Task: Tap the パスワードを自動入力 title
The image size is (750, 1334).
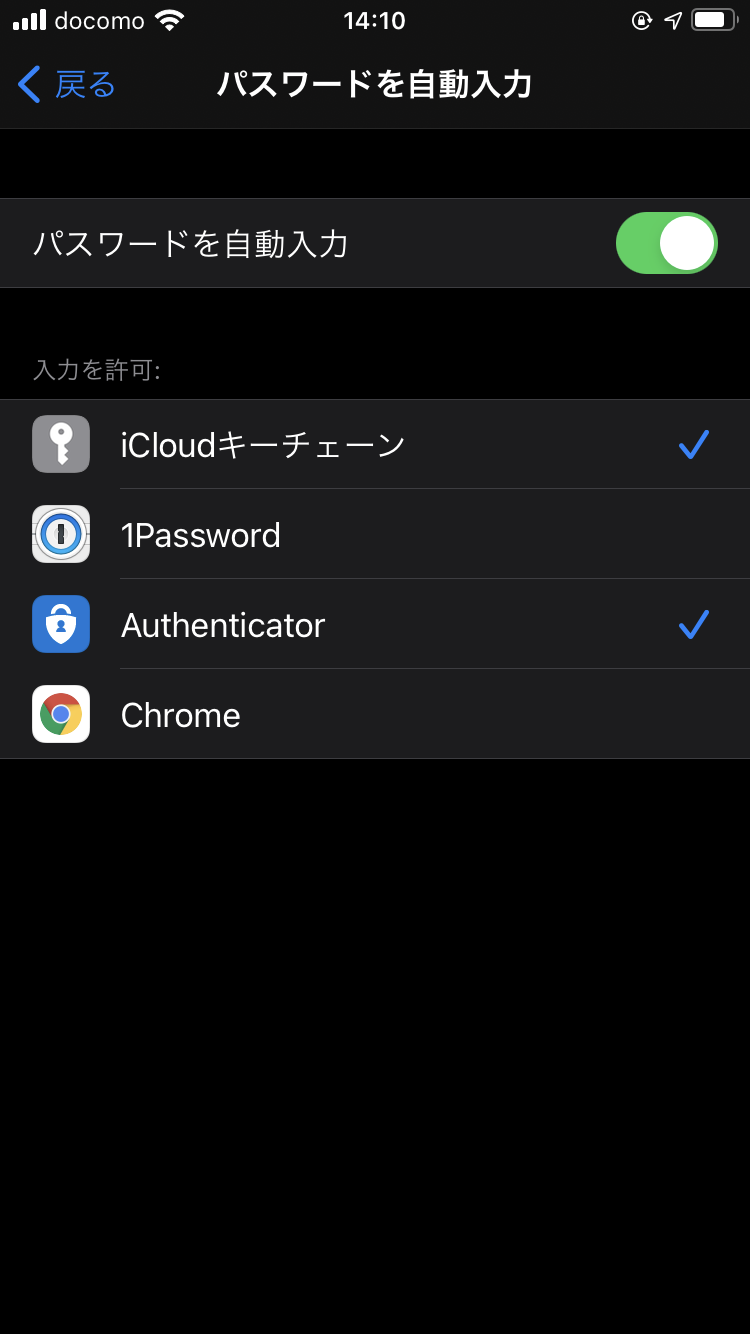Action: (375, 85)
